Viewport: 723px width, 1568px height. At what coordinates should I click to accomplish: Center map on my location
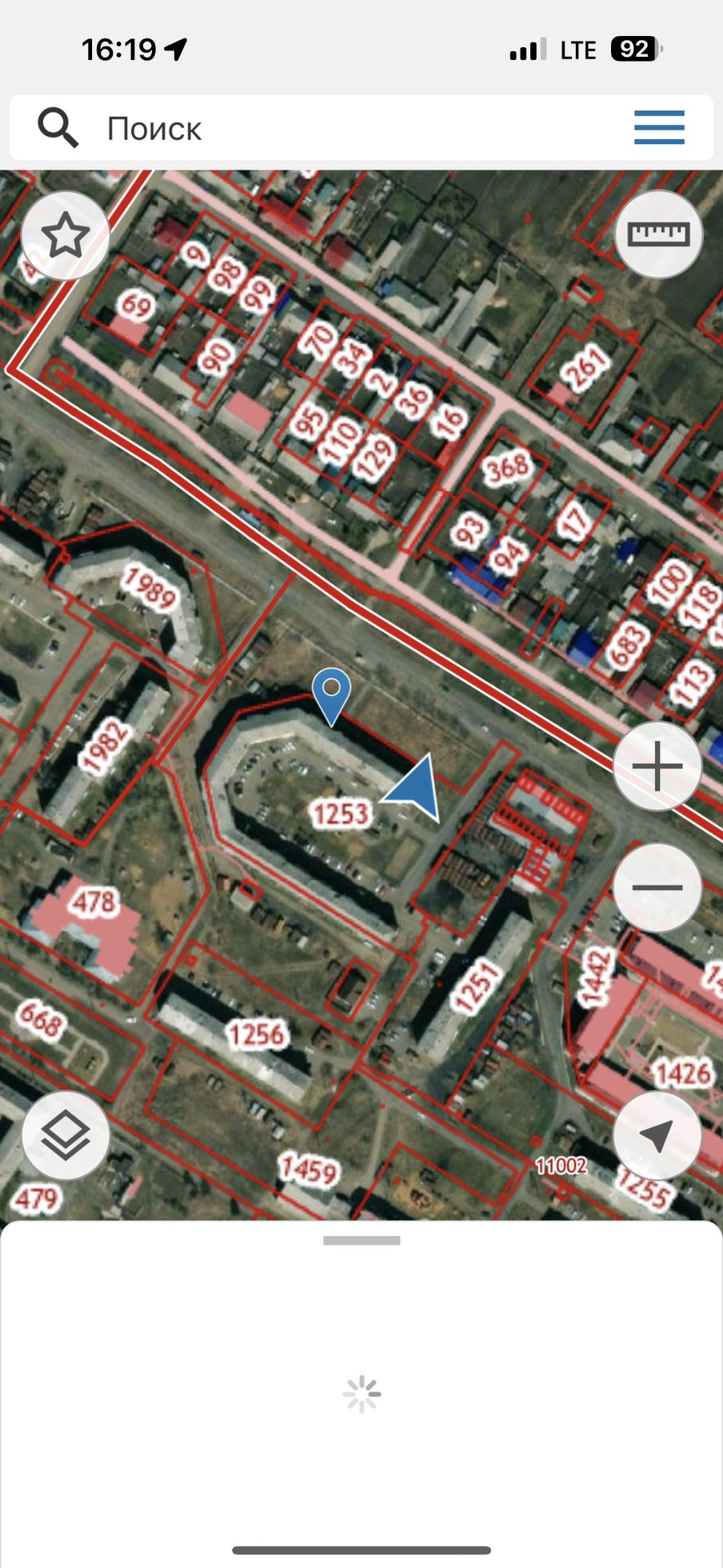coord(657,1135)
